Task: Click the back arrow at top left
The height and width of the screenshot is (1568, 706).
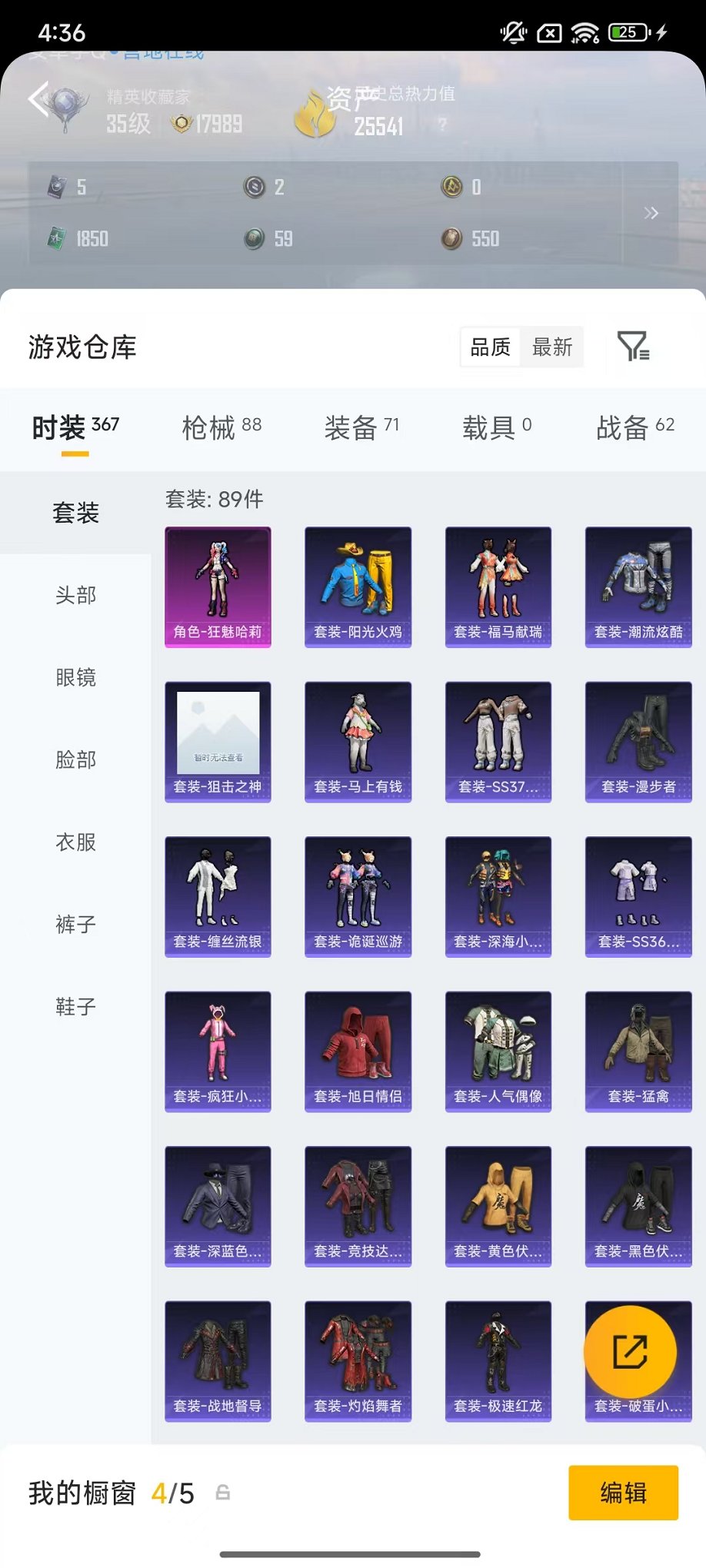Action: 37,100
